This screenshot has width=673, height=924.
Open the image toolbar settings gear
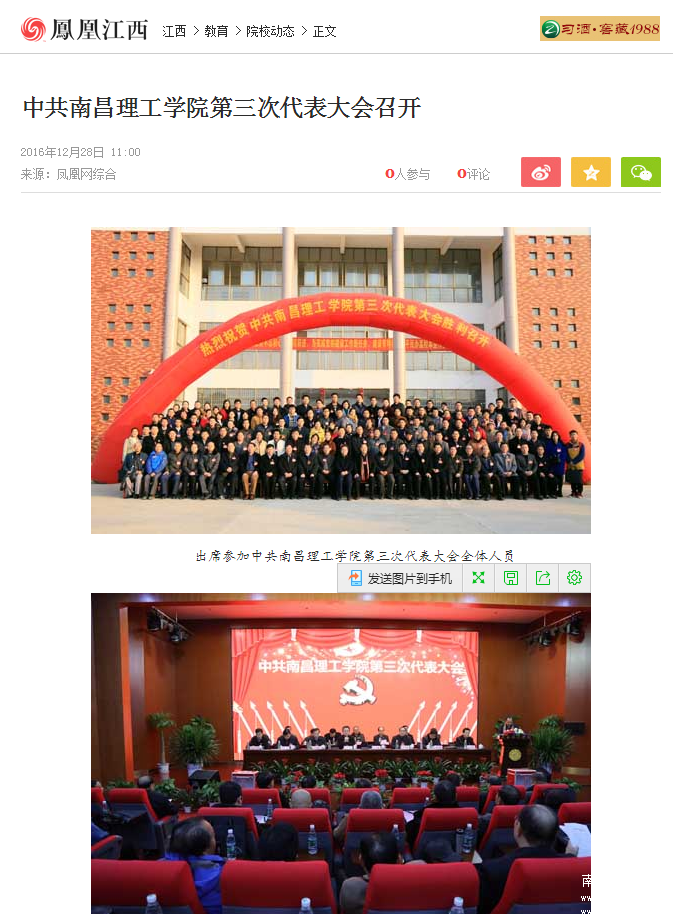click(x=574, y=578)
